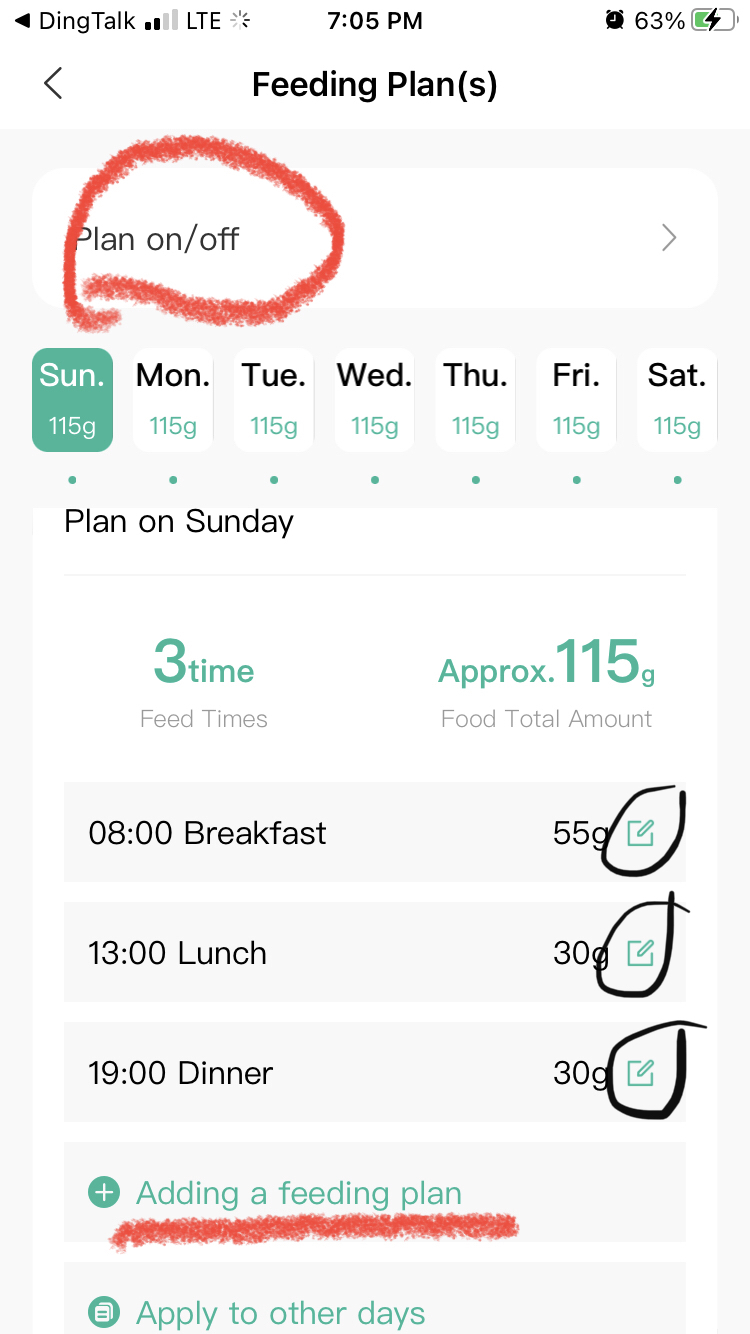The height and width of the screenshot is (1334, 750).
Task: Edit the 13:00 Lunch feeding
Action: point(640,953)
